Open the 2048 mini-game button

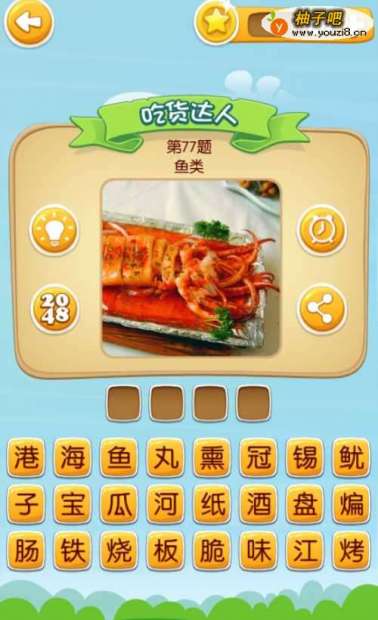pyautogui.click(x=55, y=309)
